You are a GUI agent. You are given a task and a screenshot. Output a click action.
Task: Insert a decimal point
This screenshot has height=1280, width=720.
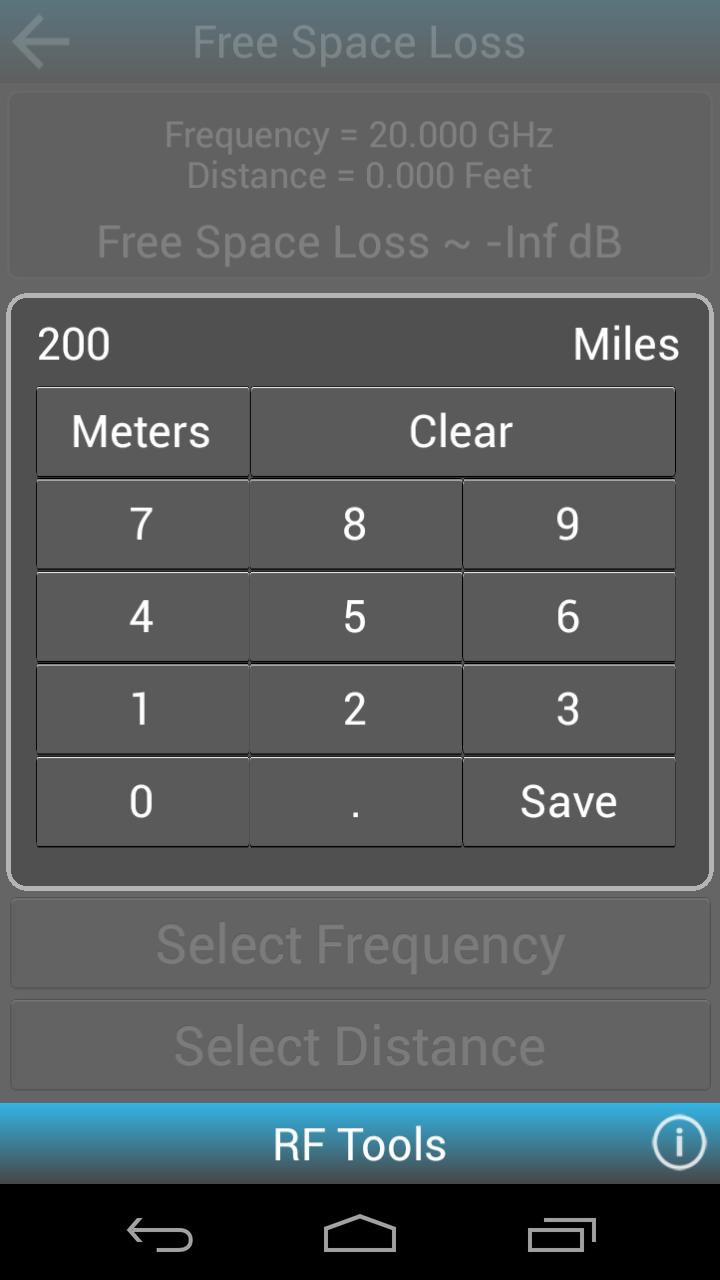click(x=355, y=801)
